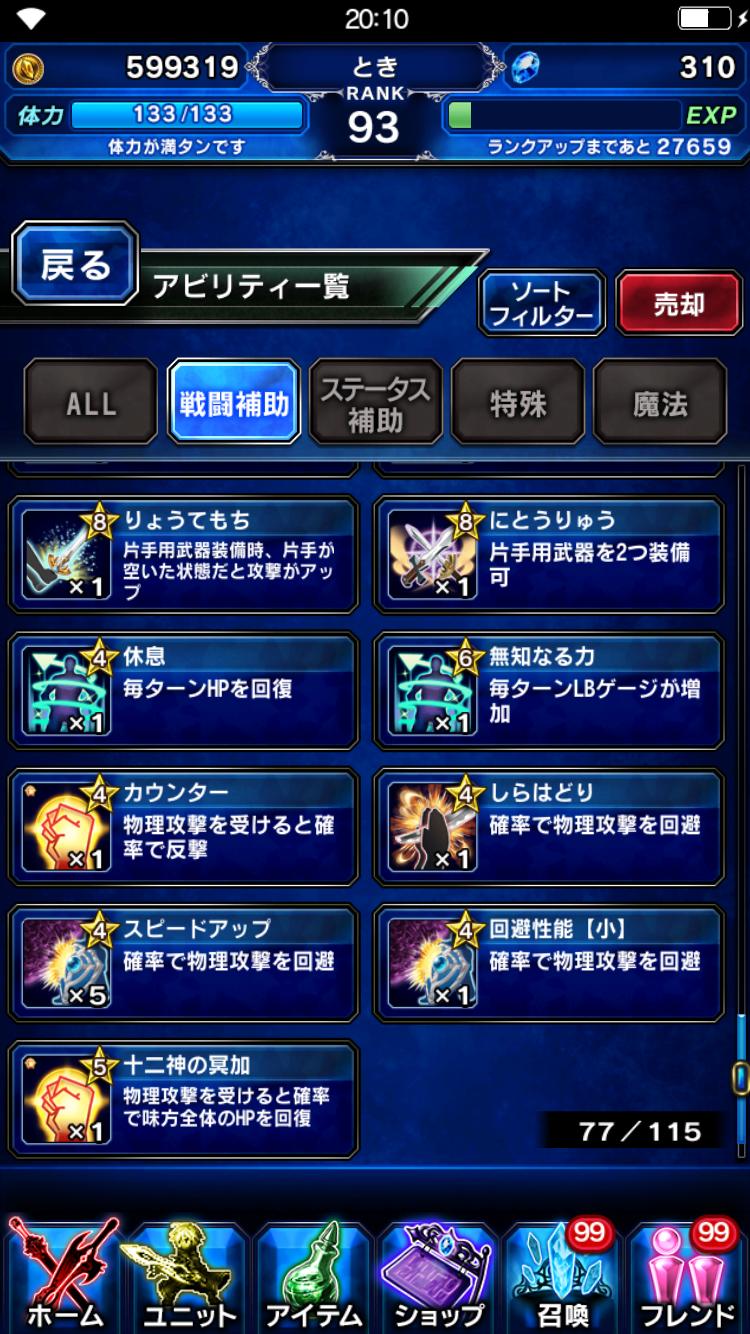Open the 特殊 tab

pyautogui.click(x=518, y=402)
